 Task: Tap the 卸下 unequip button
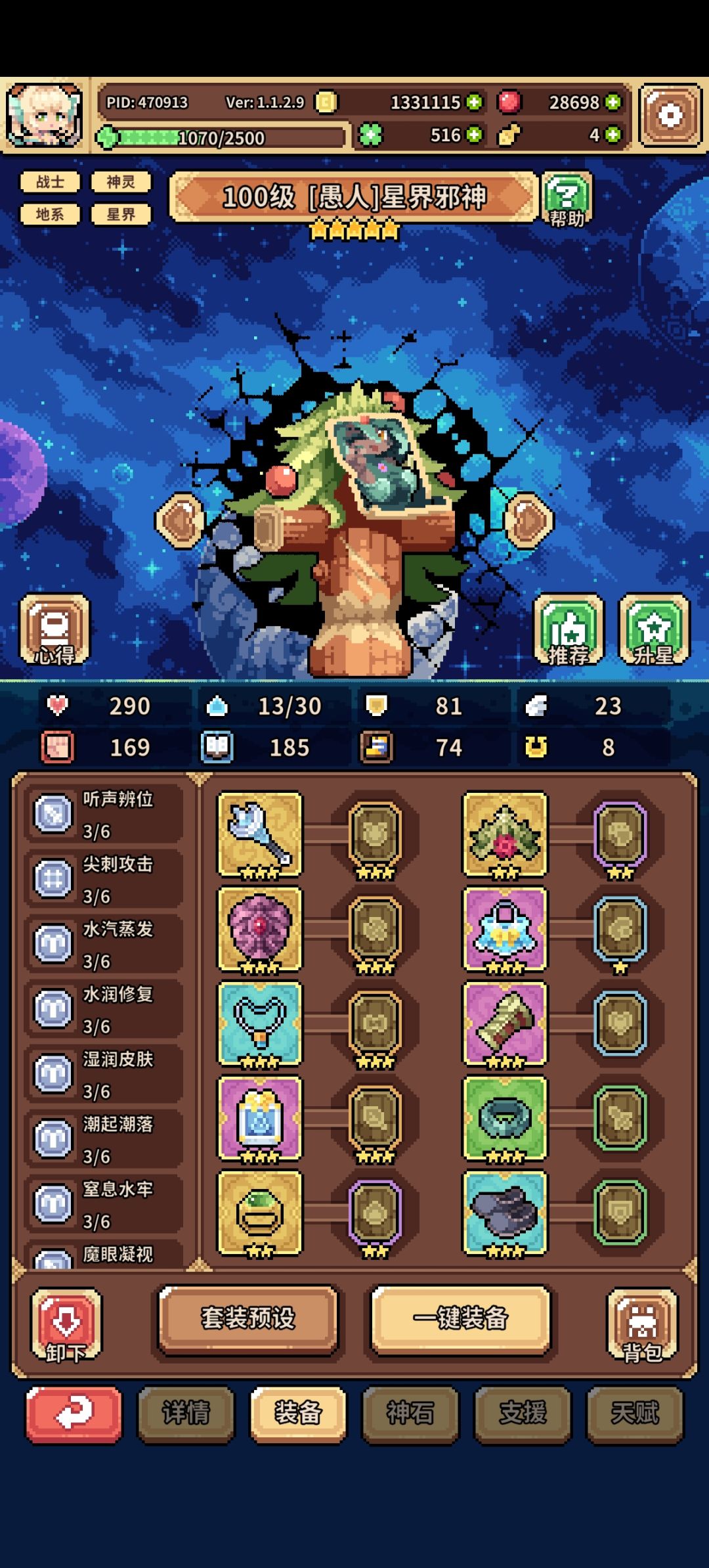coord(66,1325)
